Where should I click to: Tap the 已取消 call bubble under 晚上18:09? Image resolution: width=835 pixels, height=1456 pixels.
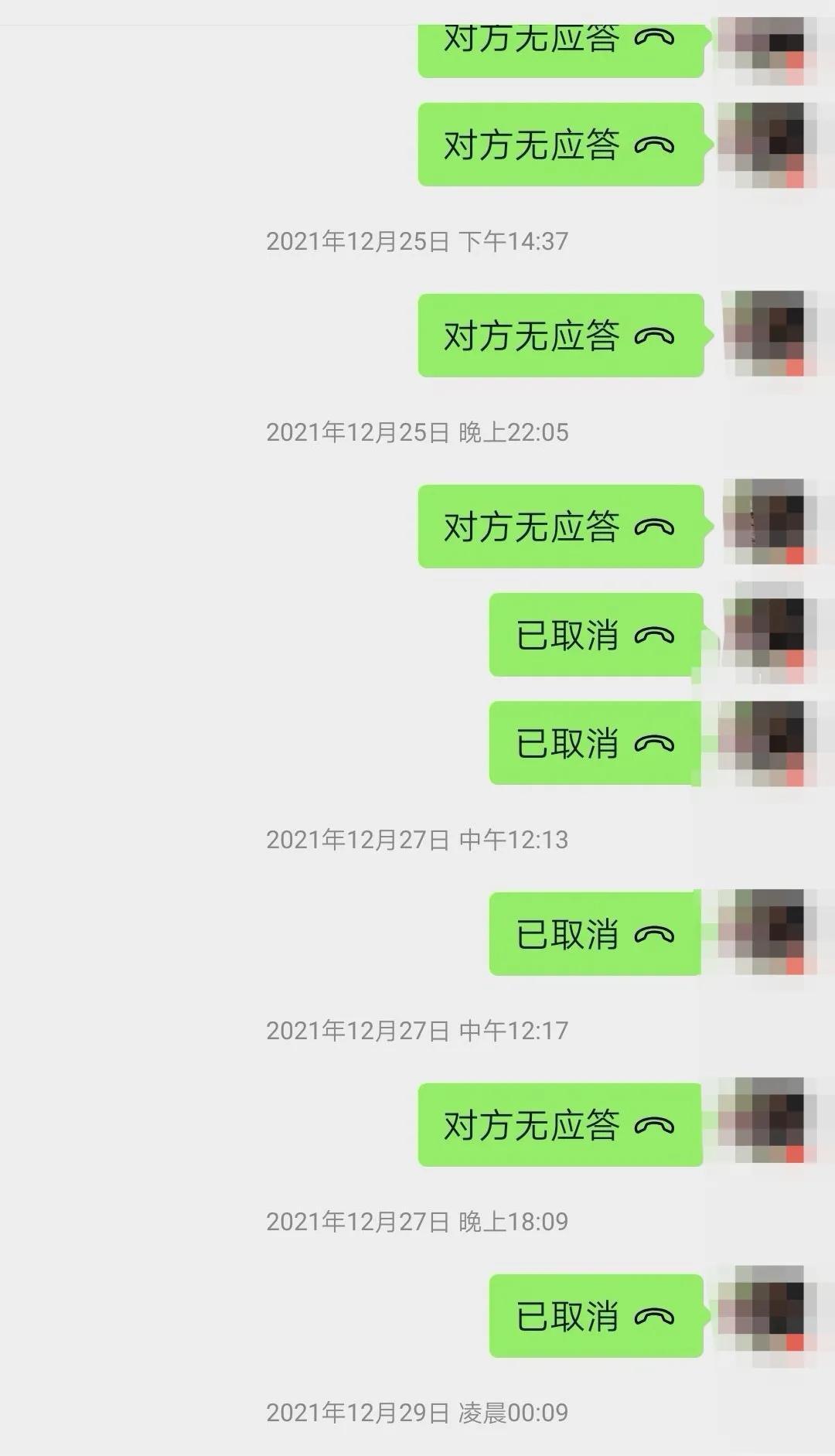coord(595,1316)
